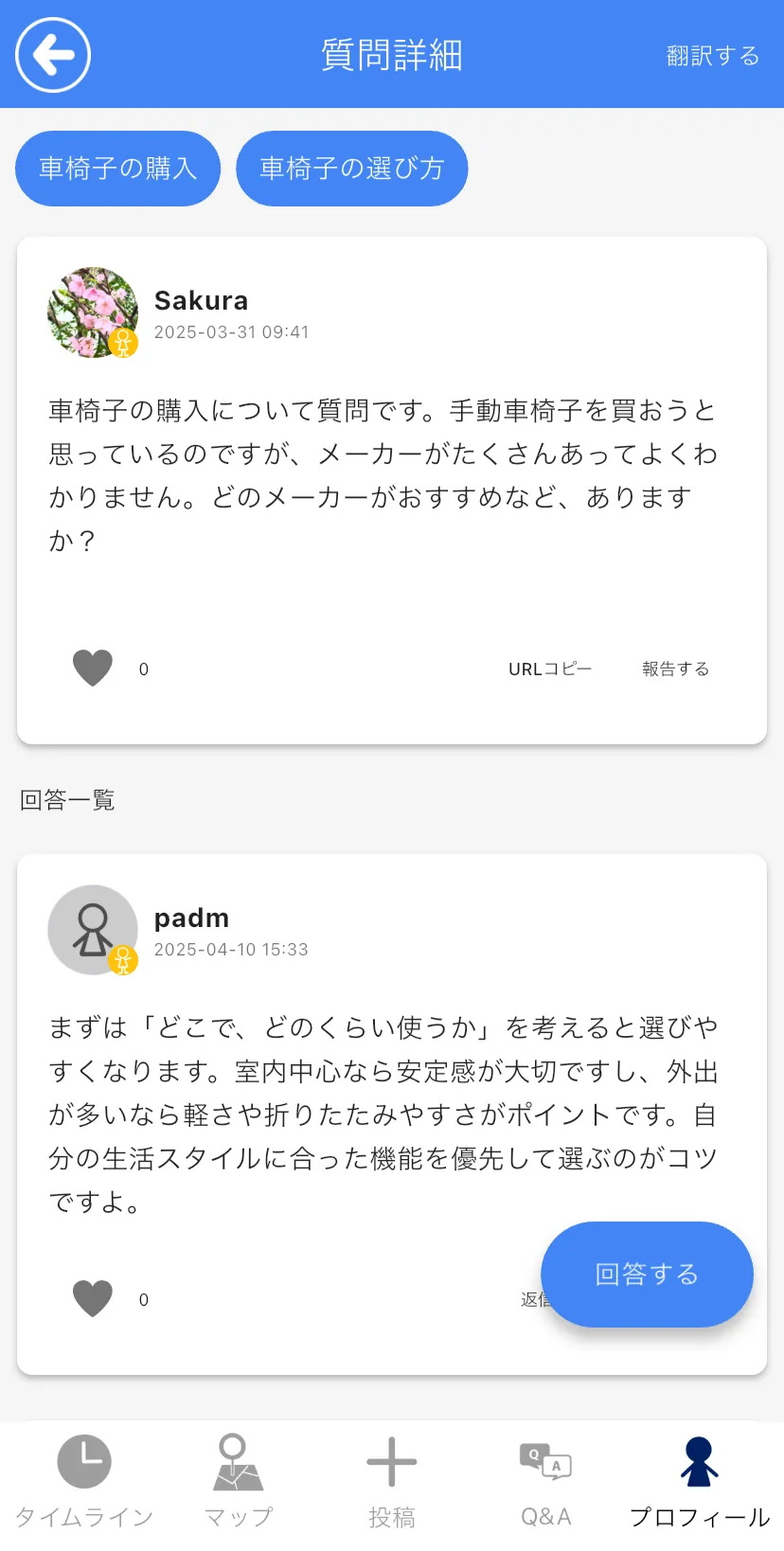Tap 翻訳する to translate the question

[x=712, y=56]
